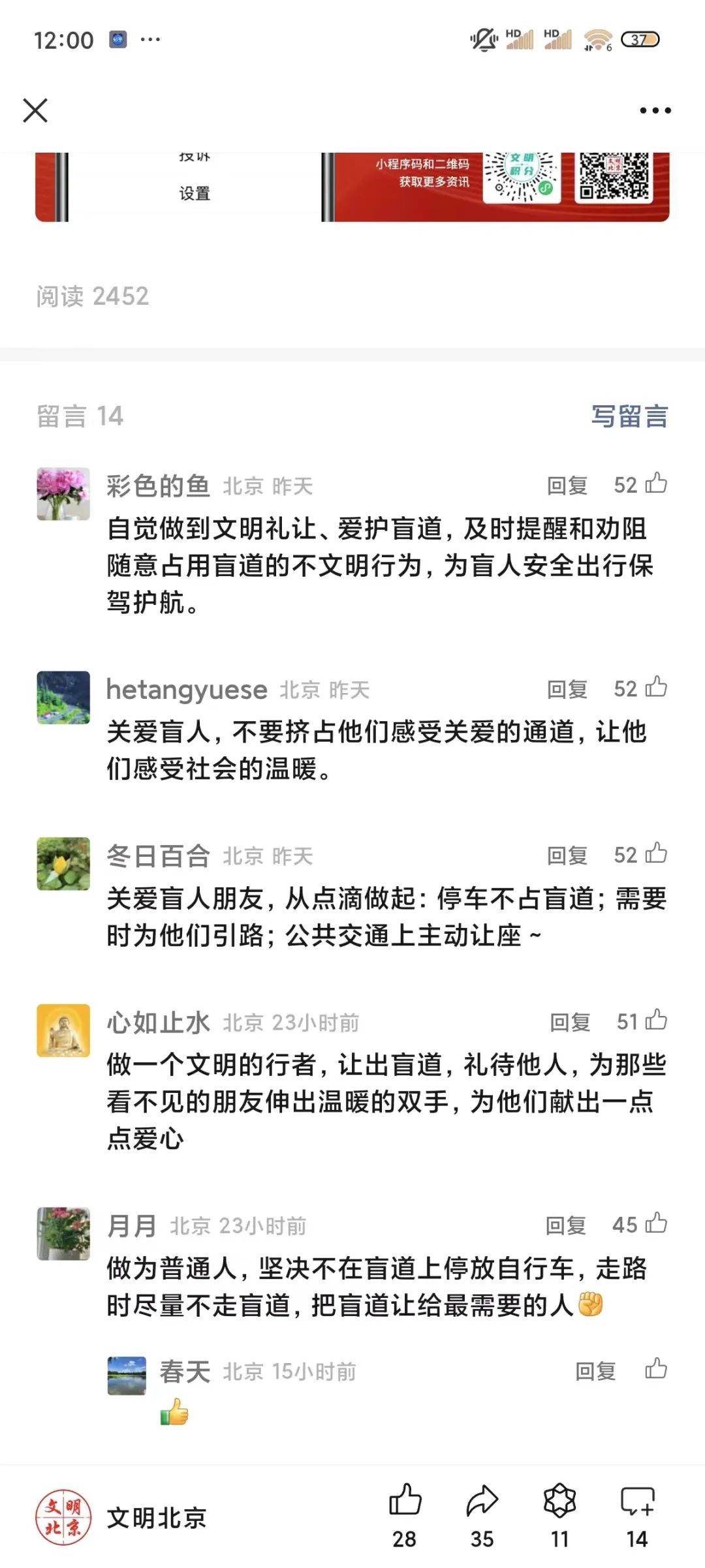Like this article with thumbs-up
This screenshot has height=1568, width=705.
coord(405,1501)
